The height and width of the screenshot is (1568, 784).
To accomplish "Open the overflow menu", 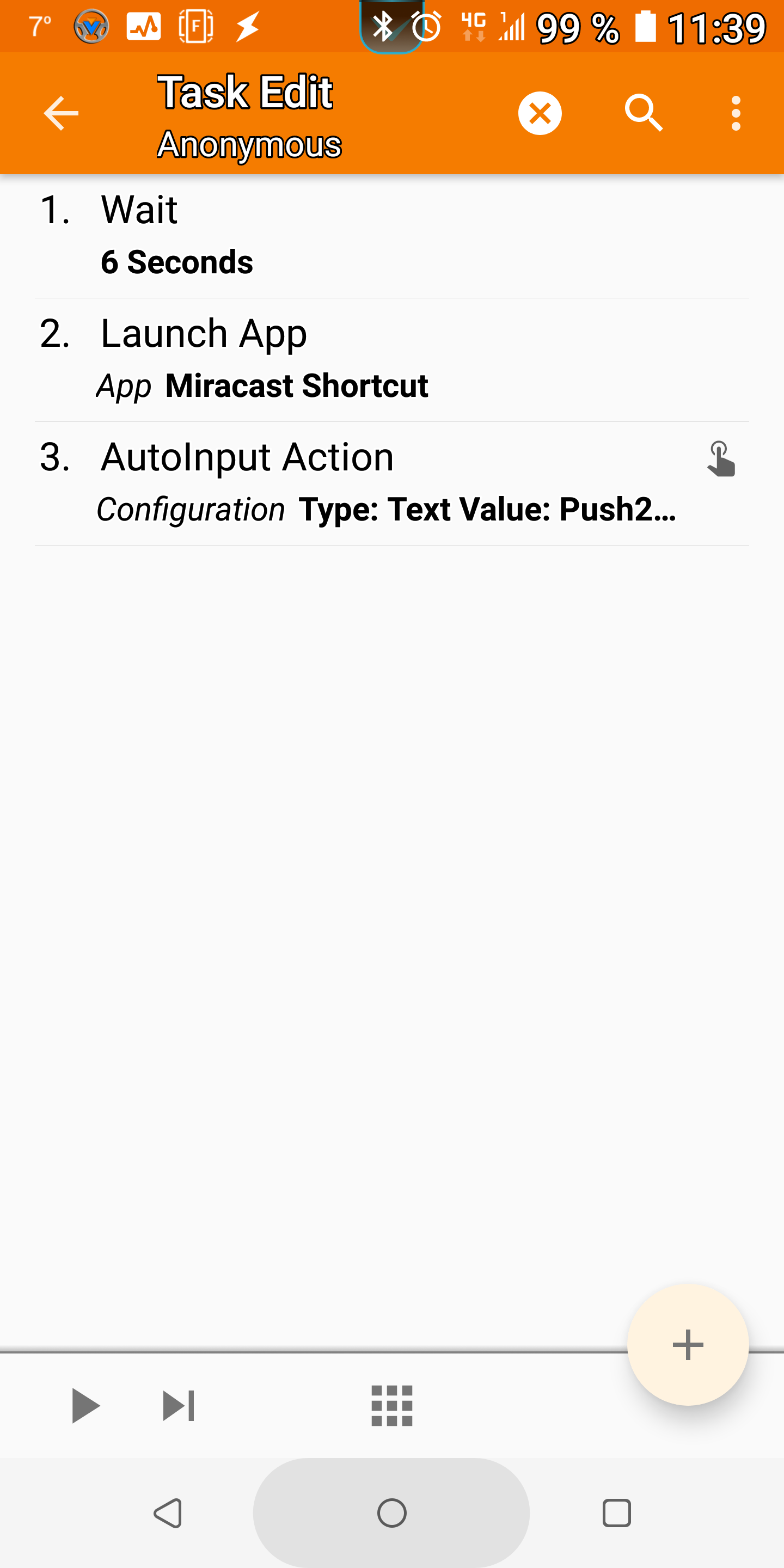I will [x=736, y=113].
